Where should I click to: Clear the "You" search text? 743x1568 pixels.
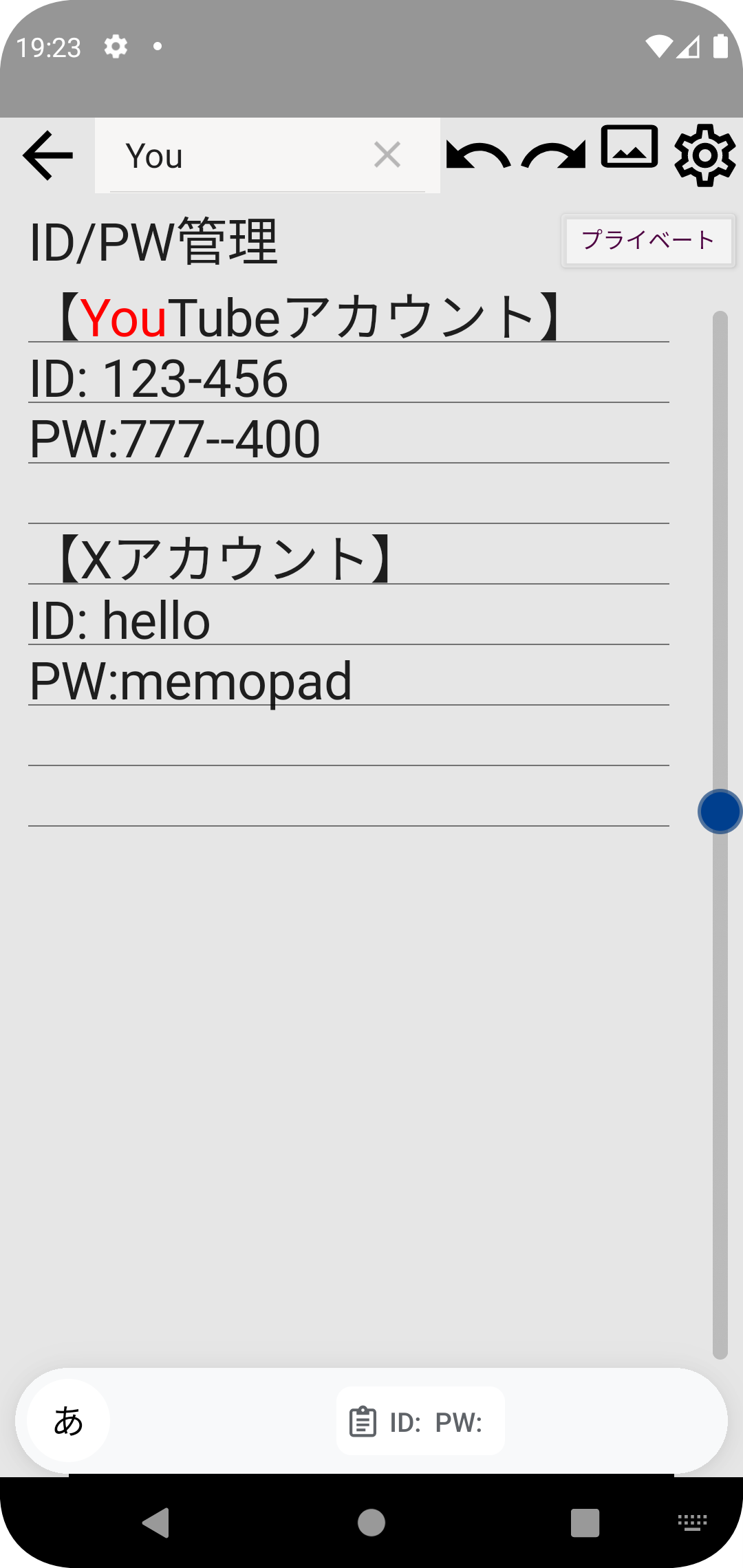[387, 155]
